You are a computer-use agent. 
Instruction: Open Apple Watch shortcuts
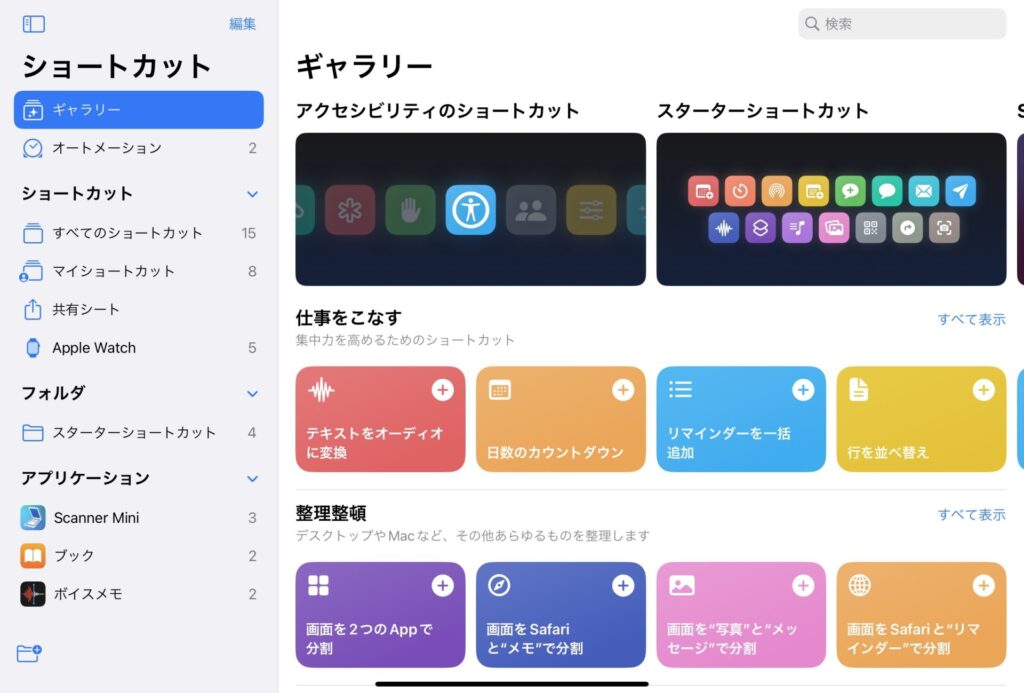click(x=94, y=348)
